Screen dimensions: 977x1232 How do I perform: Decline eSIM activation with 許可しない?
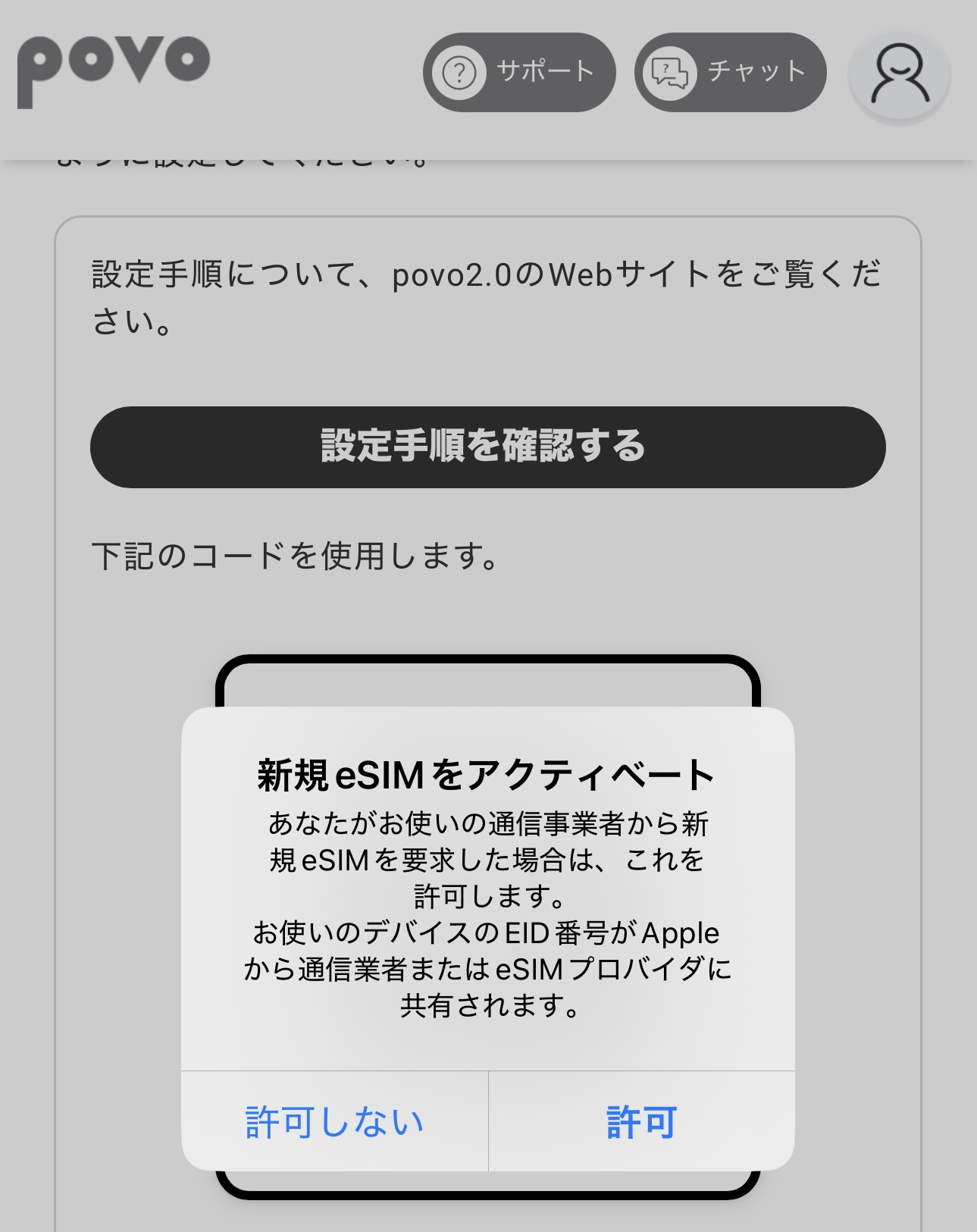click(334, 1121)
